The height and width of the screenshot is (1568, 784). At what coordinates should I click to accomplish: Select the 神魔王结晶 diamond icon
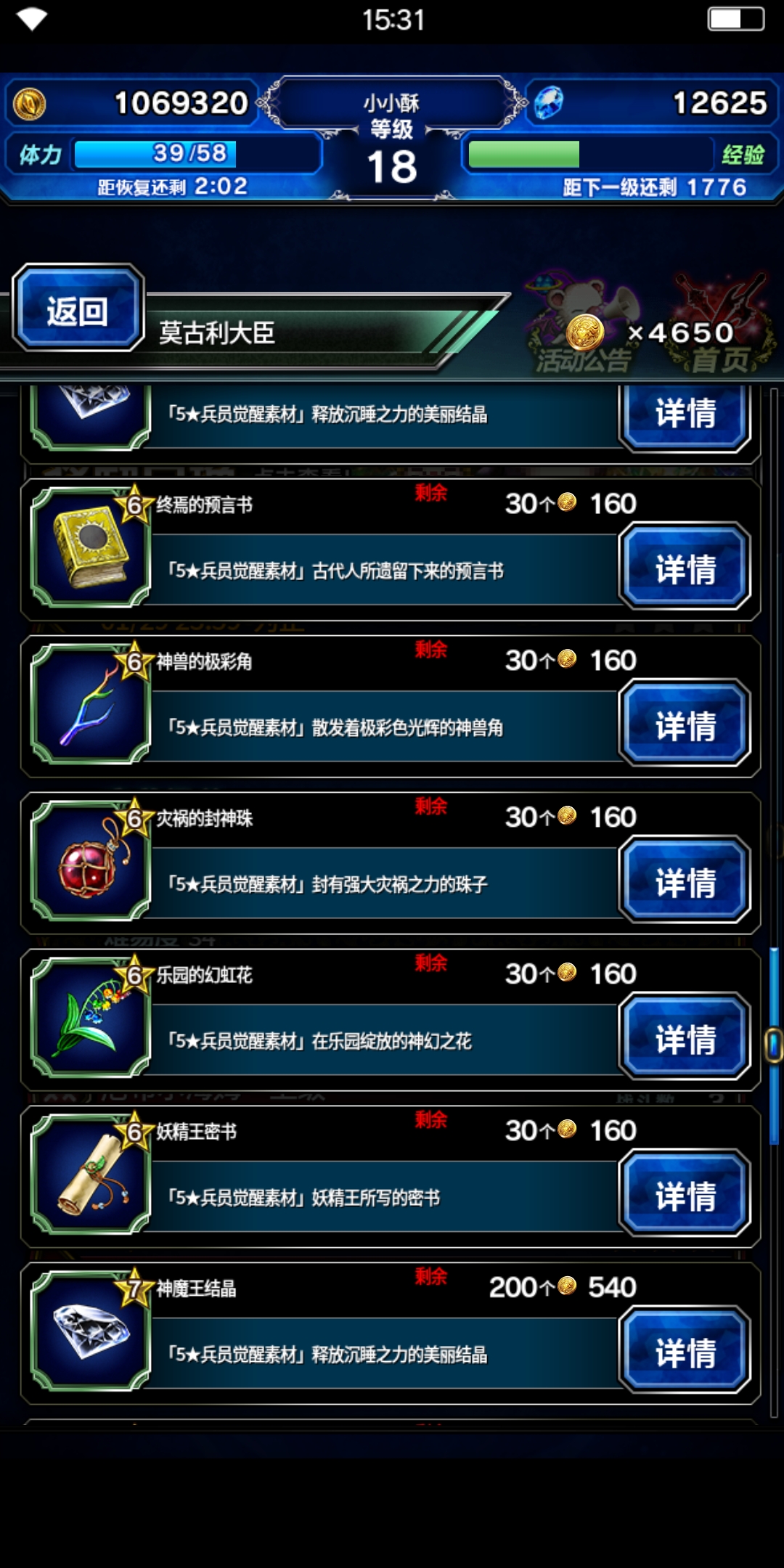click(x=91, y=1332)
